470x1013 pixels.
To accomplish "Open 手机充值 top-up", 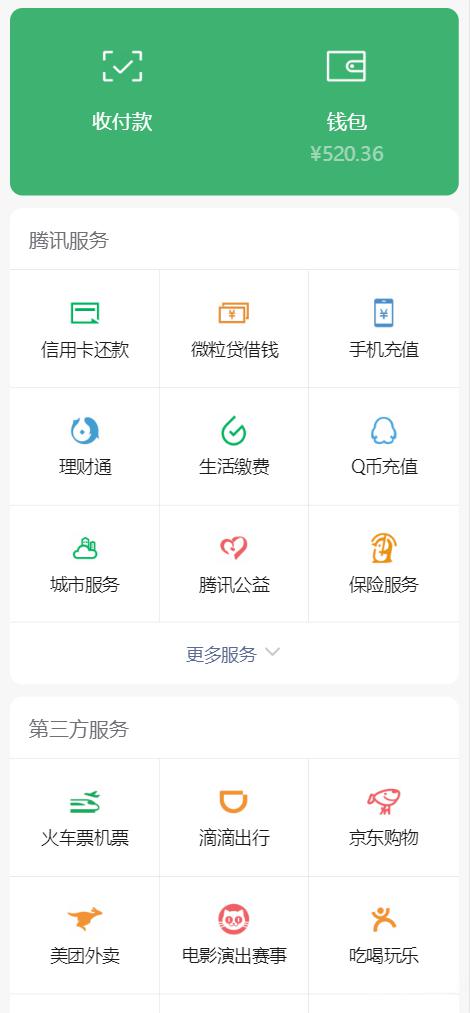I will (x=383, y=329).
